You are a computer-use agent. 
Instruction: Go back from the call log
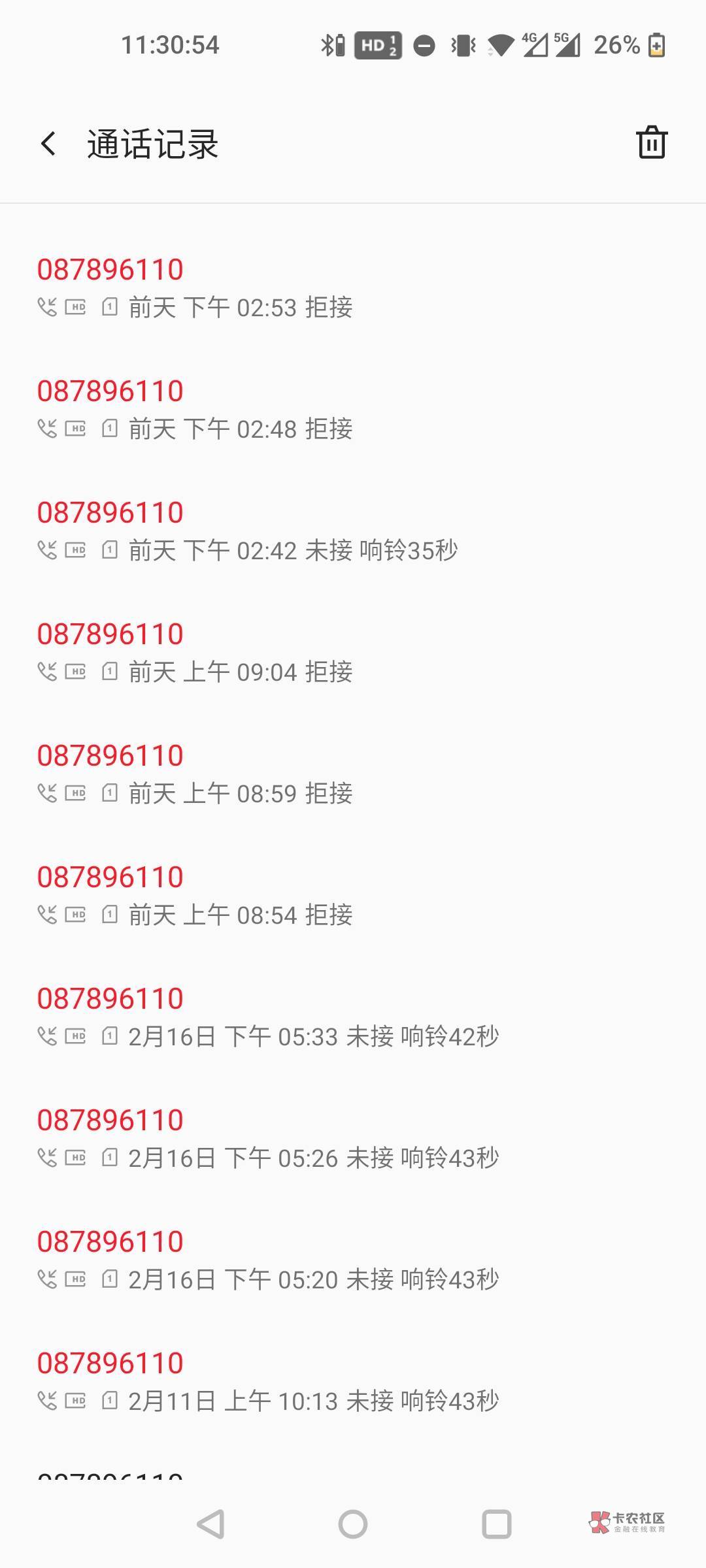click(x=48, y=144)
